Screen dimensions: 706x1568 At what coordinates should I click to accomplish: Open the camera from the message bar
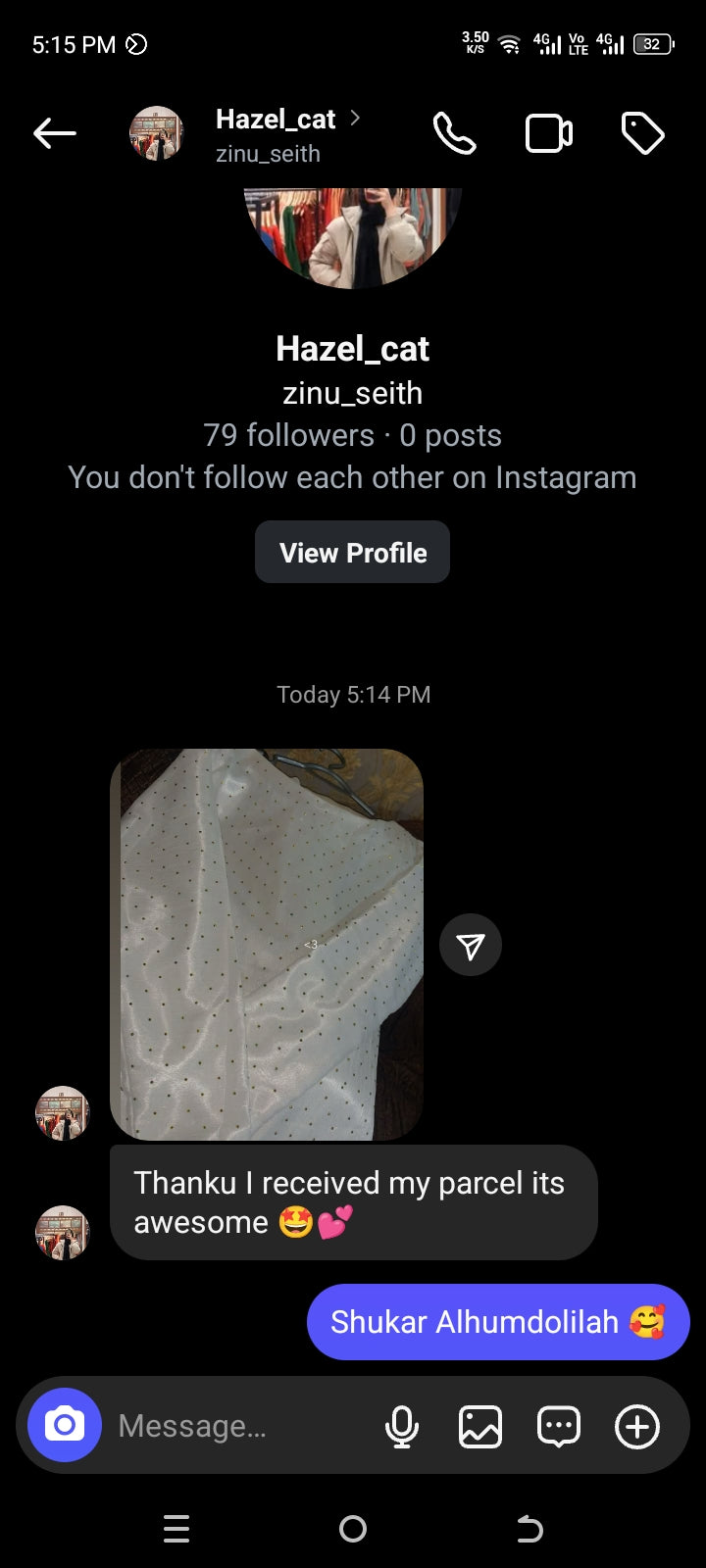click(65, 1425)
